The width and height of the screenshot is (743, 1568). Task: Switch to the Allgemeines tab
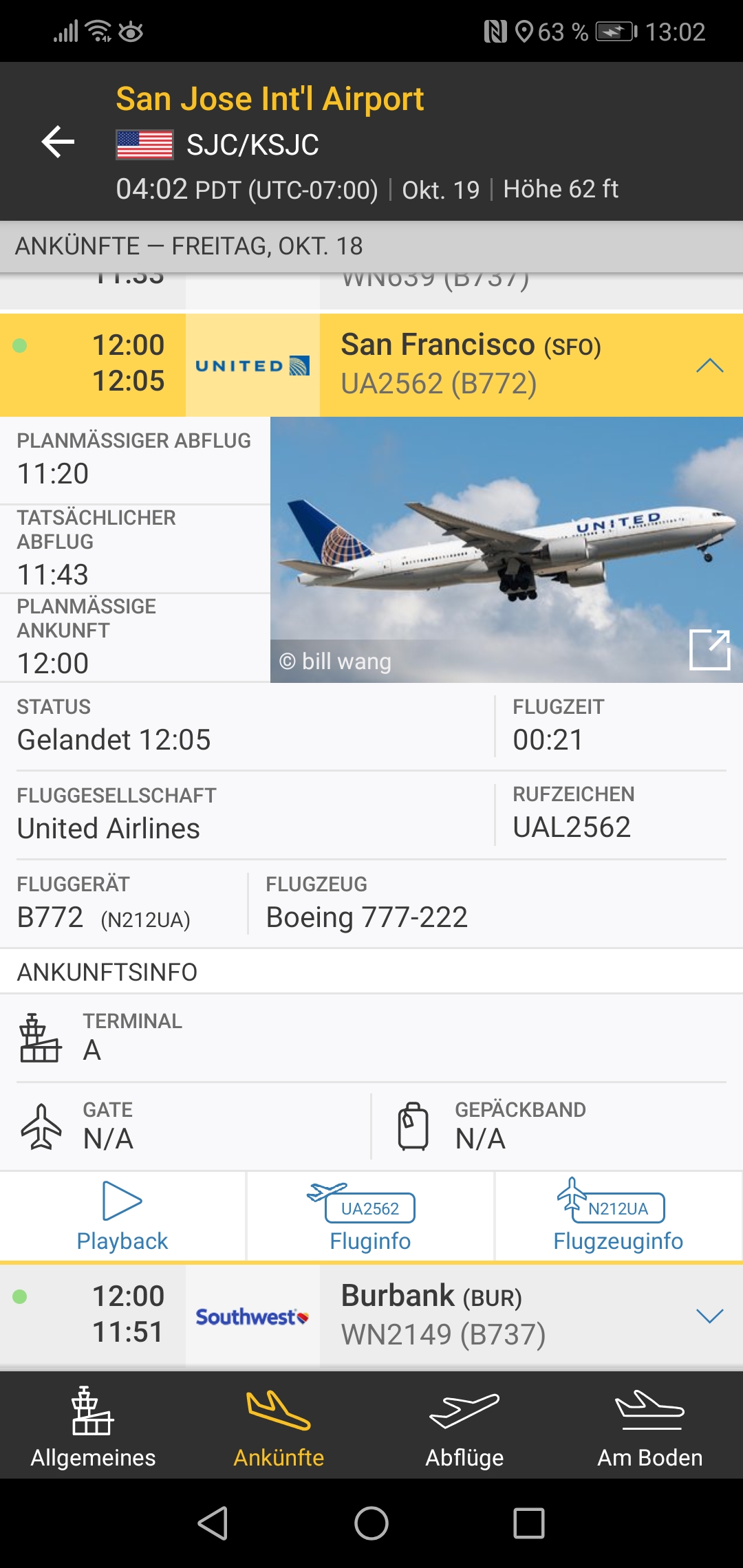point(93,1426)
